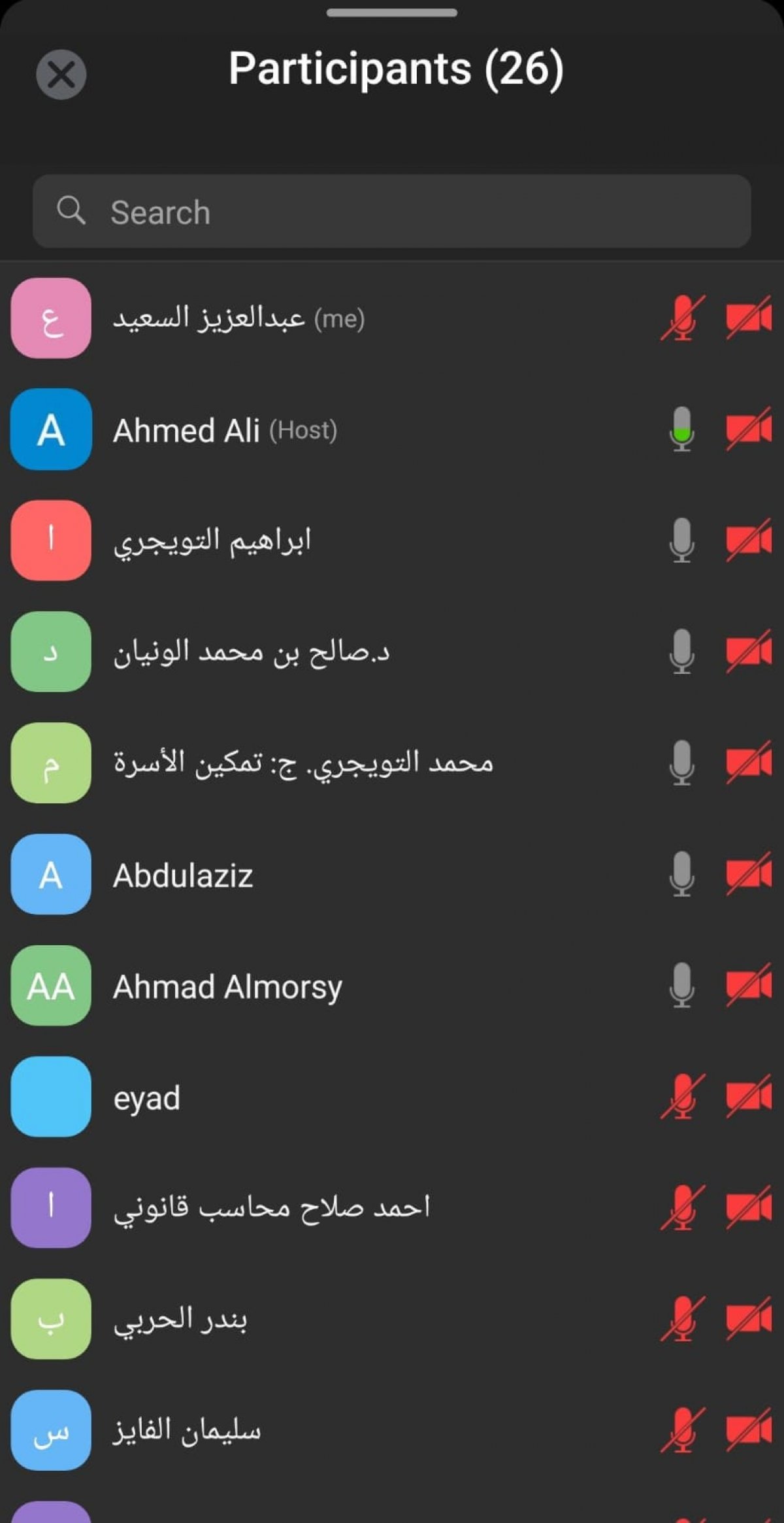Select participant بندر الحربي

[x=392, y=1318]
